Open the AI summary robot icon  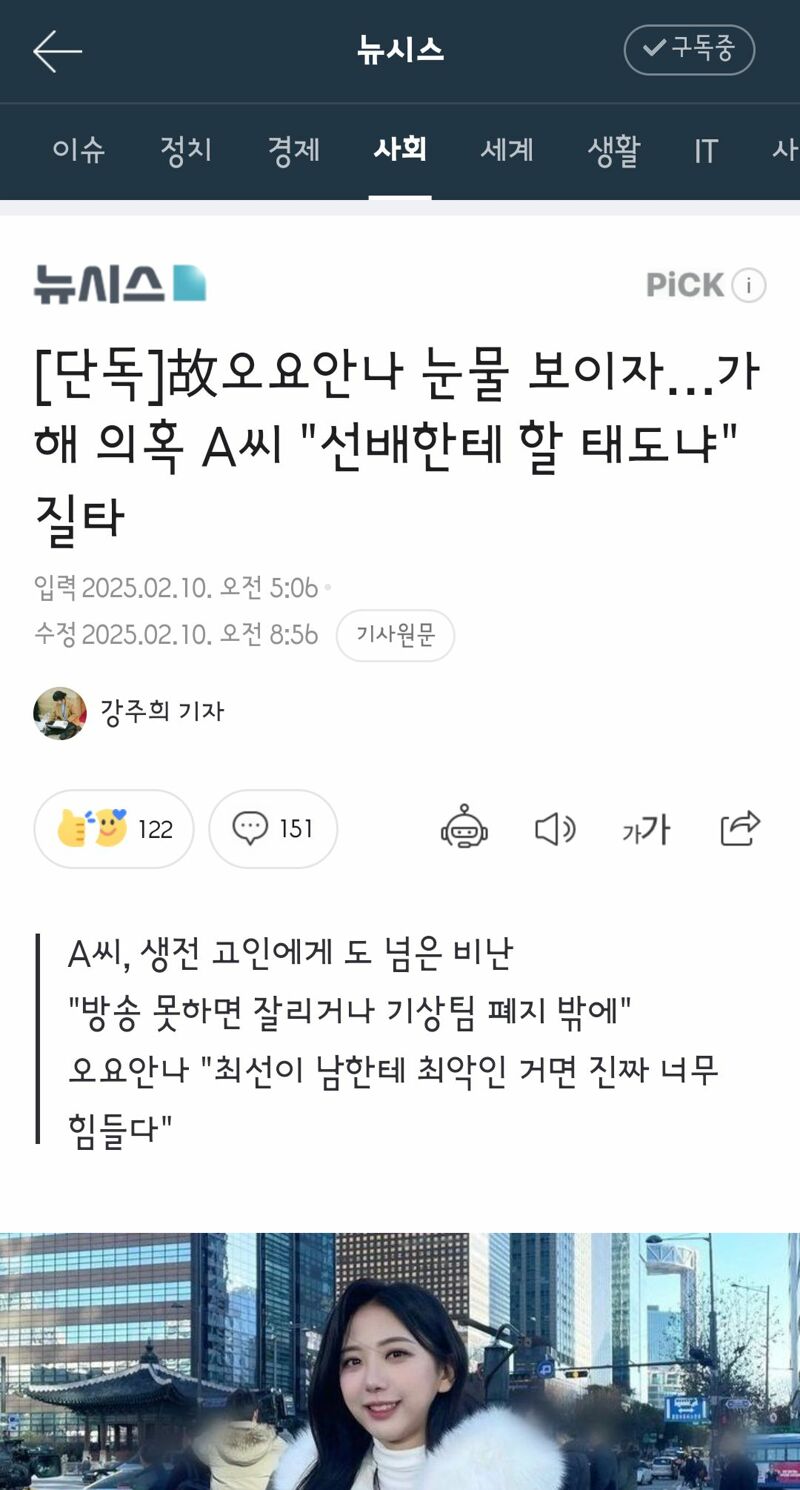click(464, 828)
